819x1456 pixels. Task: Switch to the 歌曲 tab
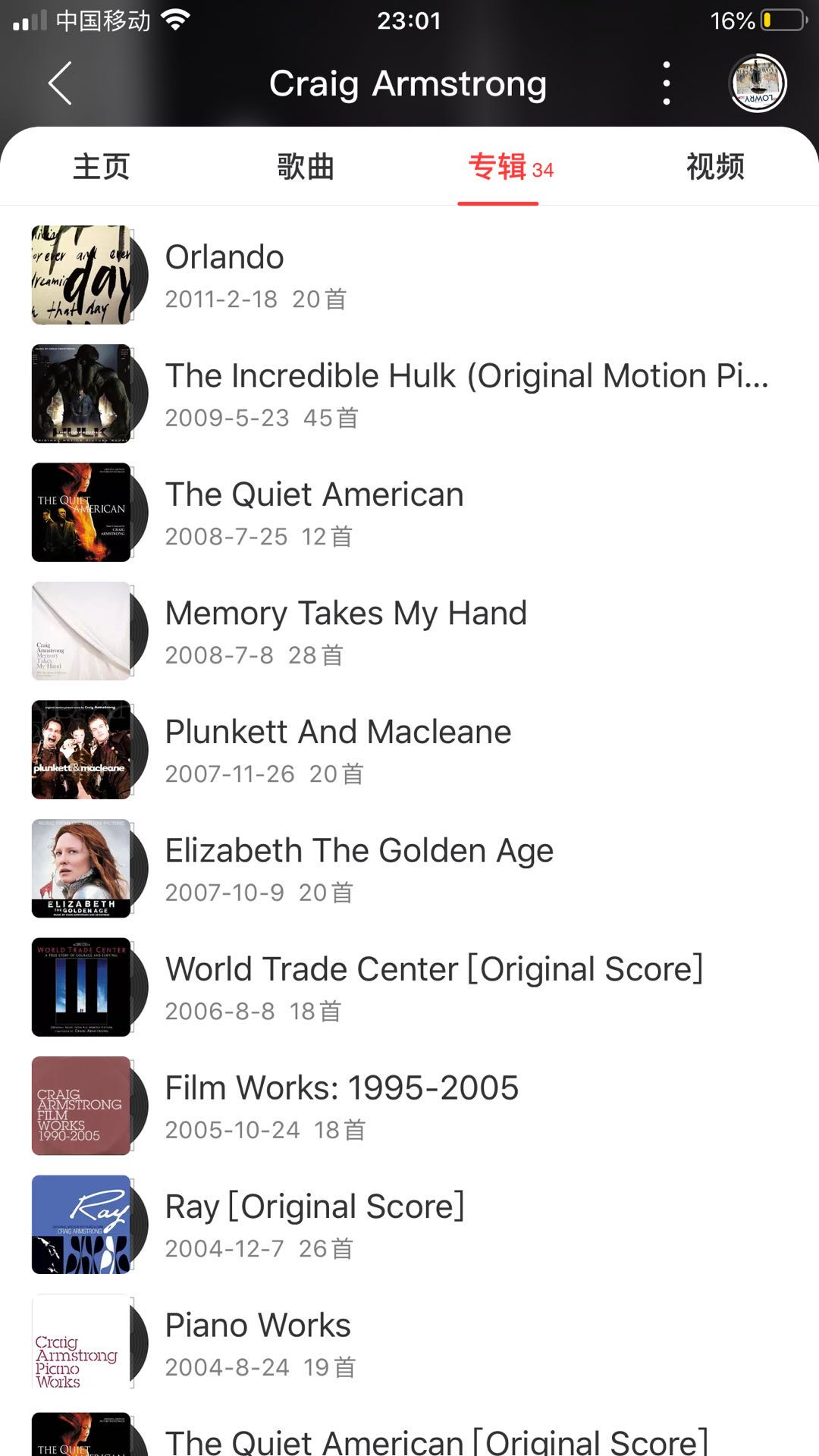pyautogui.click(x=306, y=167)
